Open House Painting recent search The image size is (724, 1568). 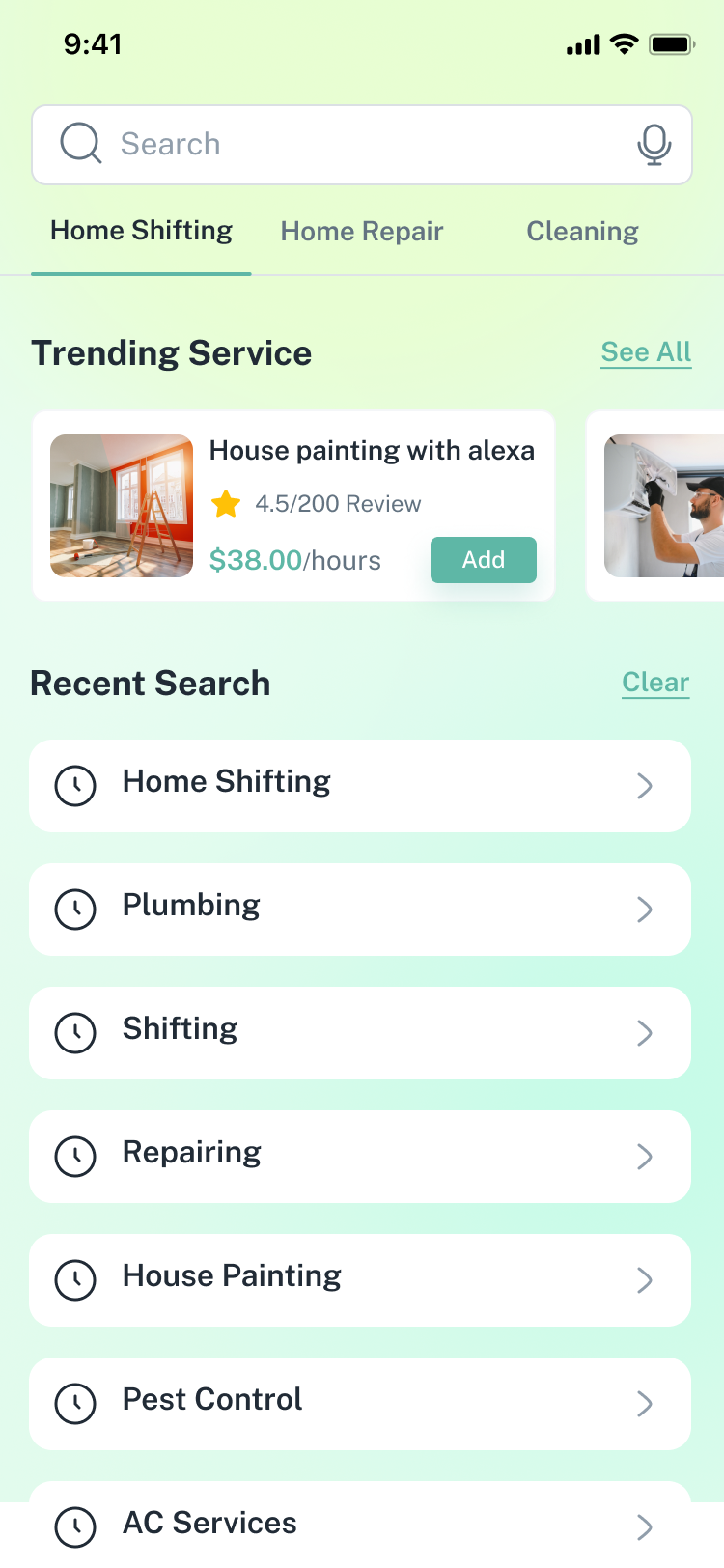pos(360,1280)
